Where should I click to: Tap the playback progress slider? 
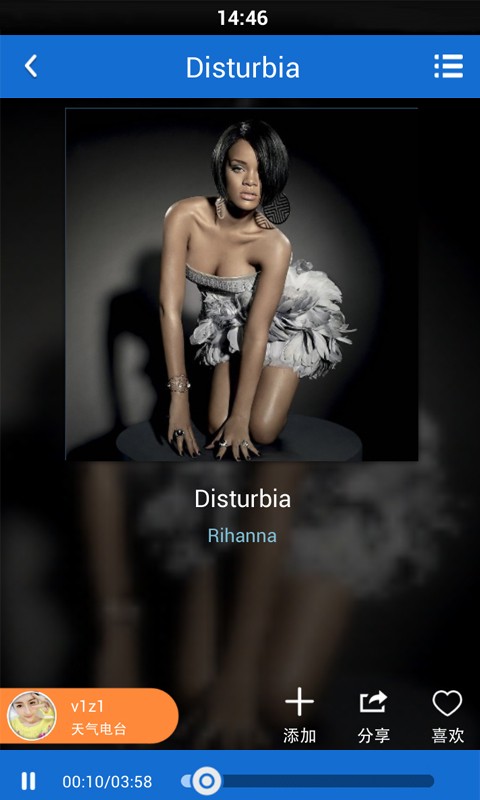pyautogui.click(x=307, y=781)
